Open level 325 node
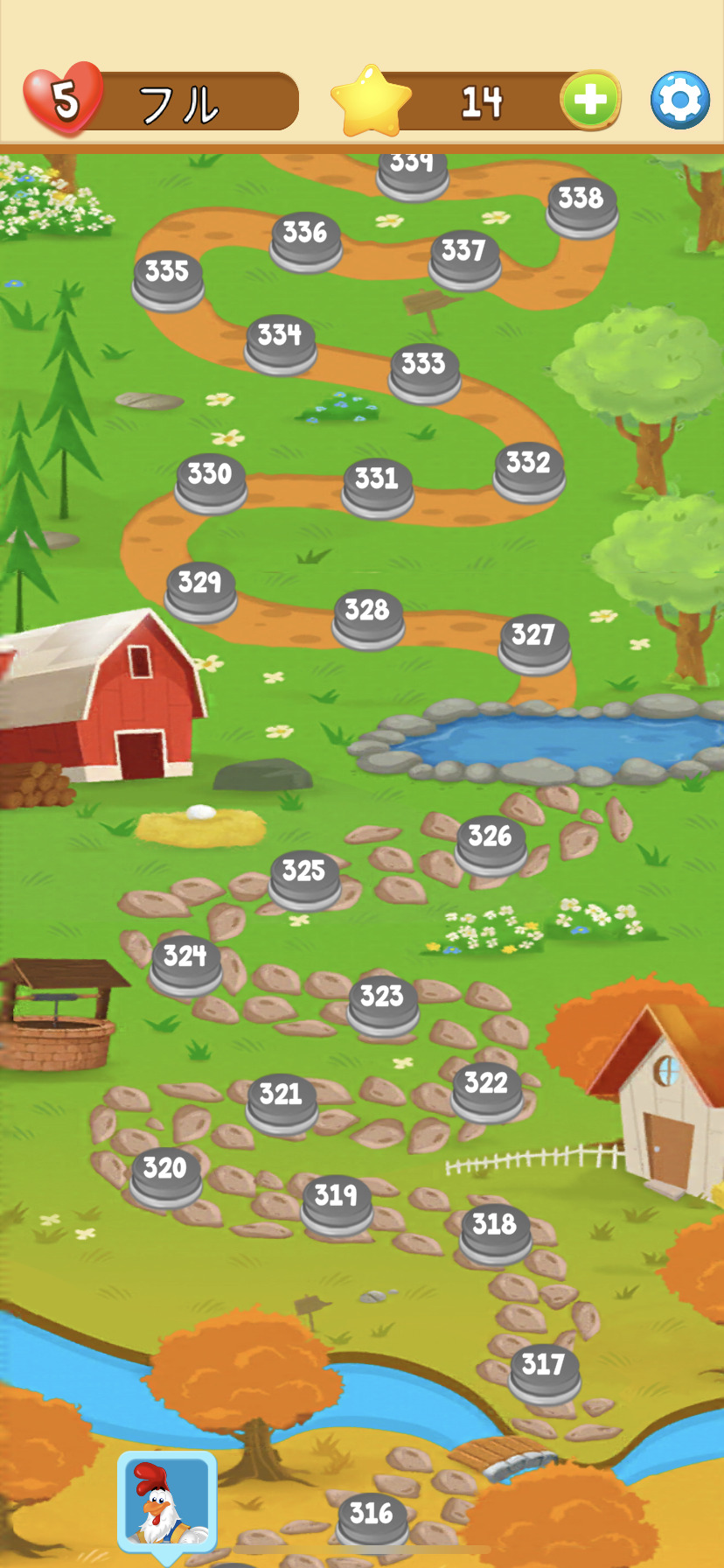The width and height of the screenshot is (724, 1568). (x=304, y=876)
